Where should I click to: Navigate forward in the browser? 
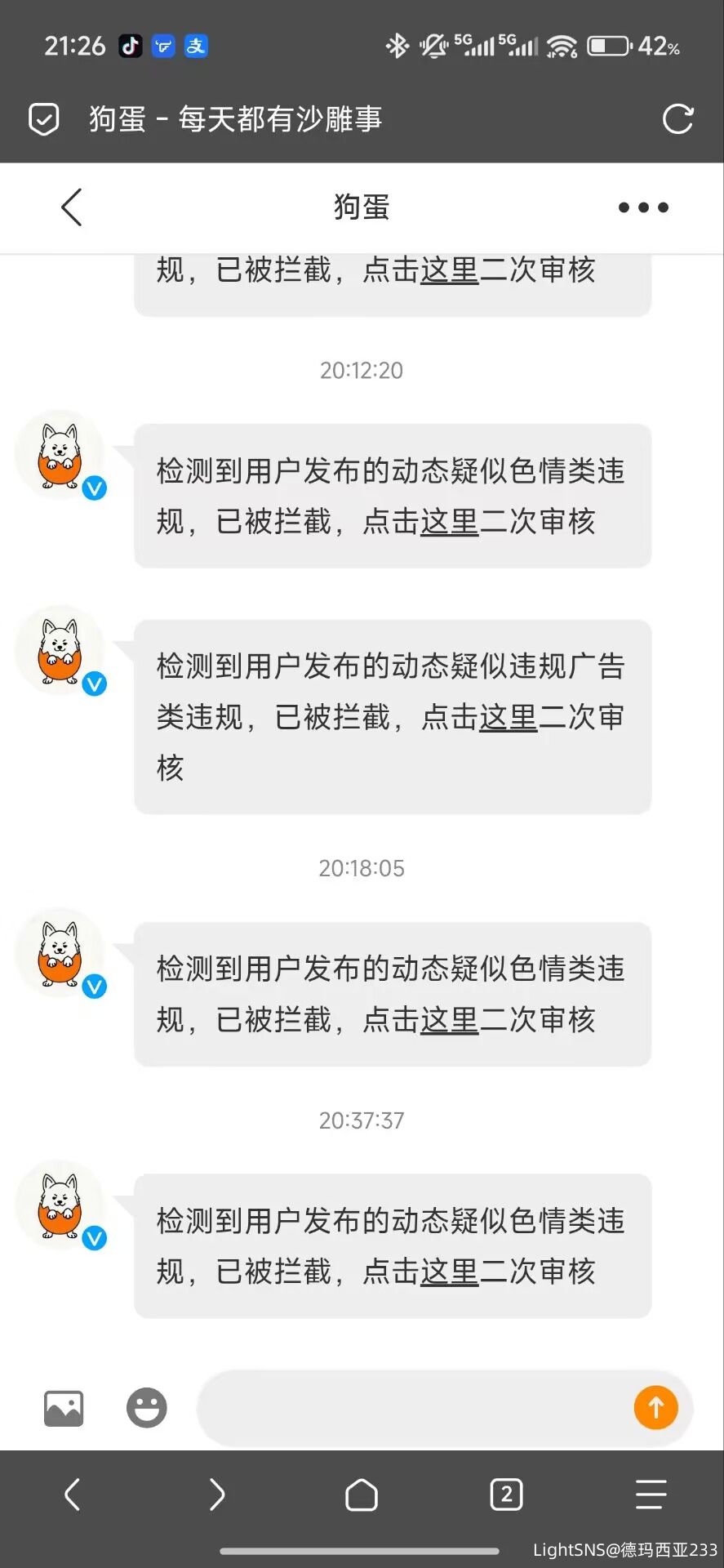pos(216,1494)
